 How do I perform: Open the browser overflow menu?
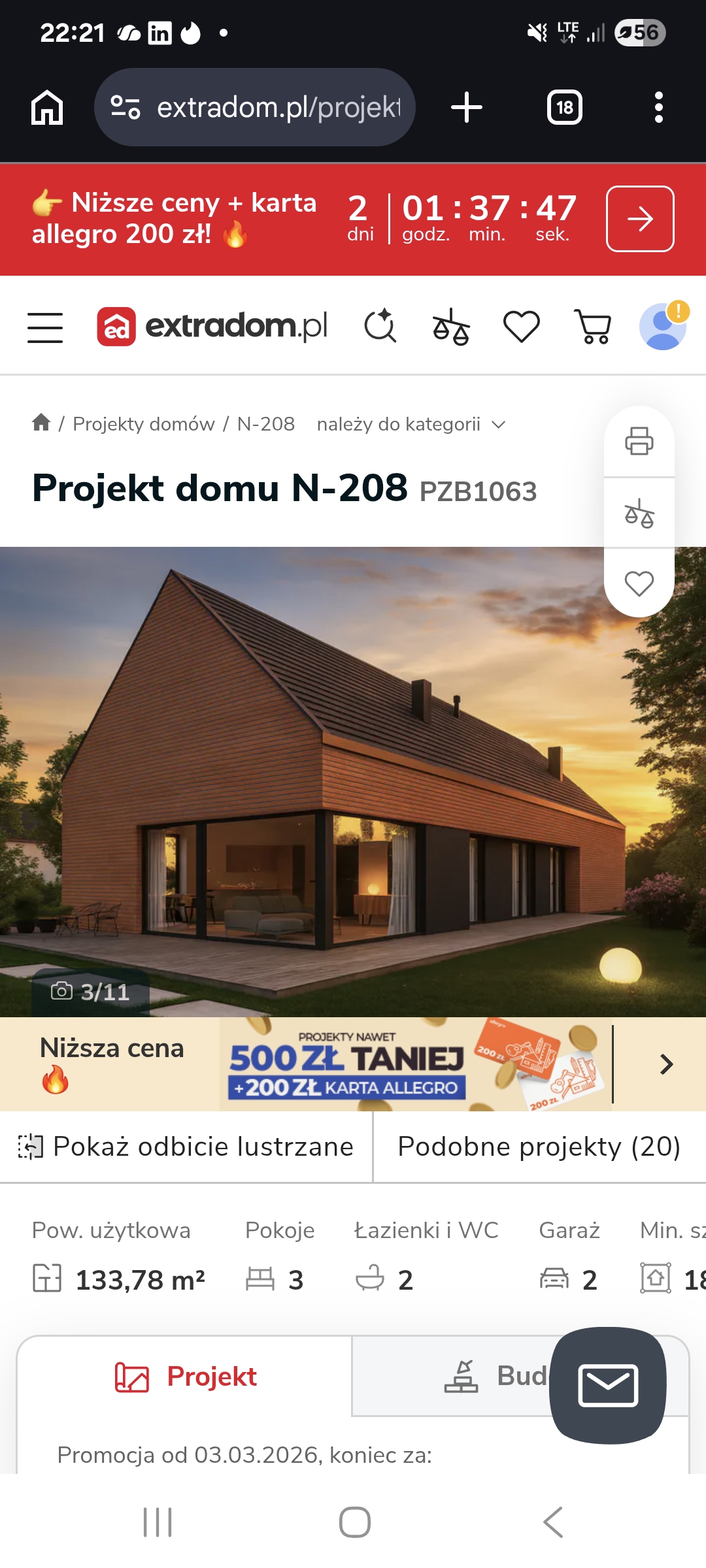click(658, 107)
